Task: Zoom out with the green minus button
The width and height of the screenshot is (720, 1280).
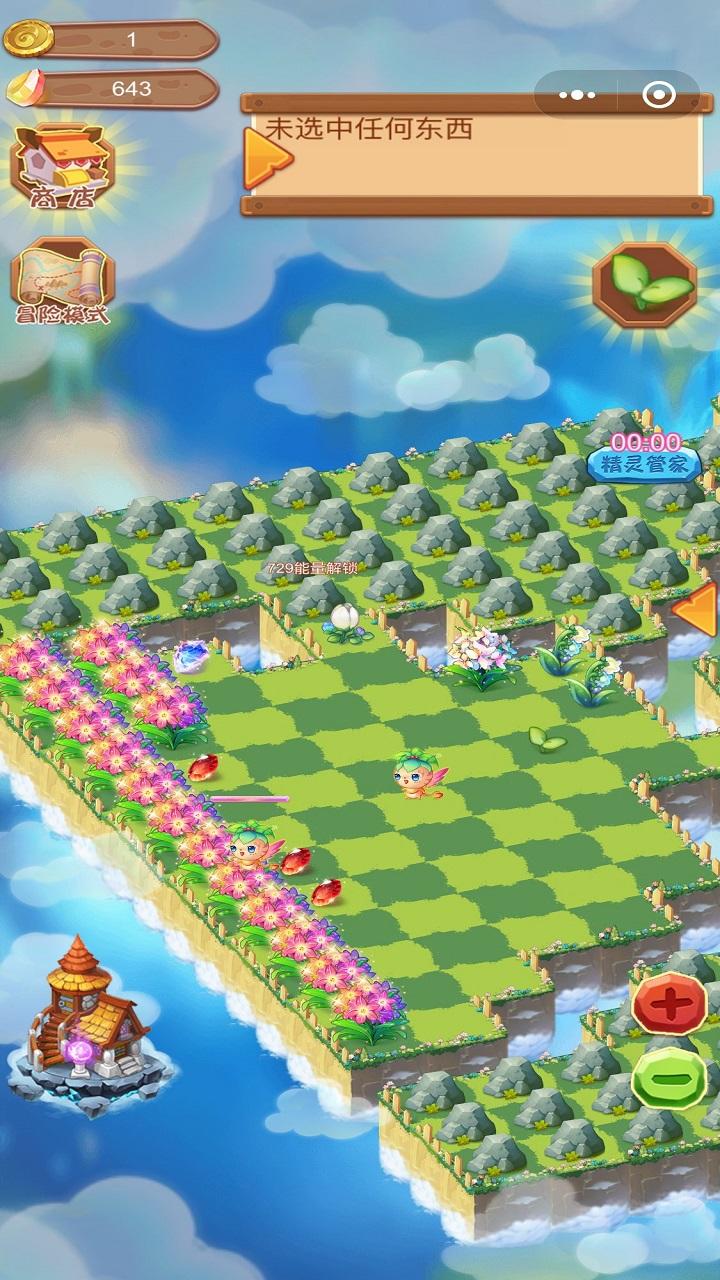Action: [x=669, y=1078]
